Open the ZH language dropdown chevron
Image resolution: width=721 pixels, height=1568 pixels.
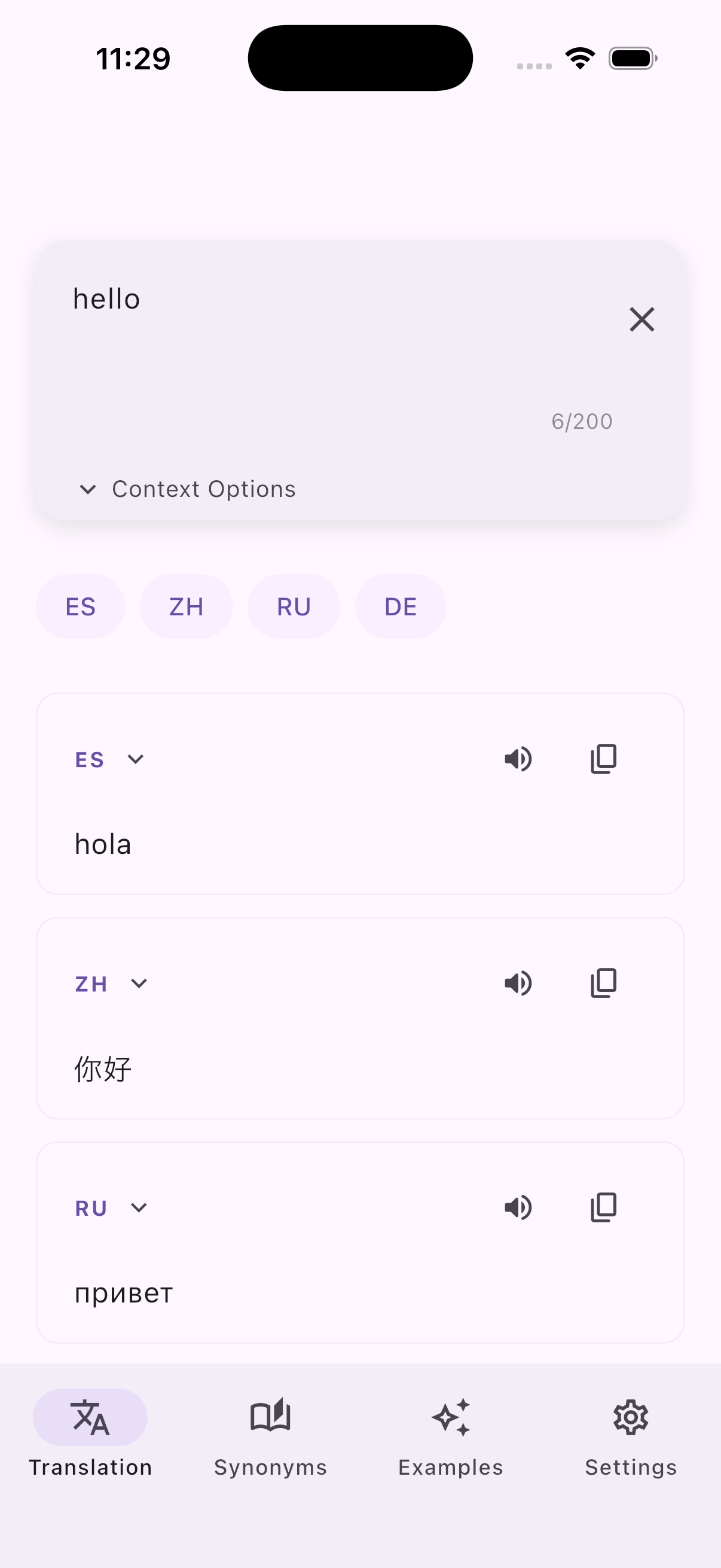(139, 983)
